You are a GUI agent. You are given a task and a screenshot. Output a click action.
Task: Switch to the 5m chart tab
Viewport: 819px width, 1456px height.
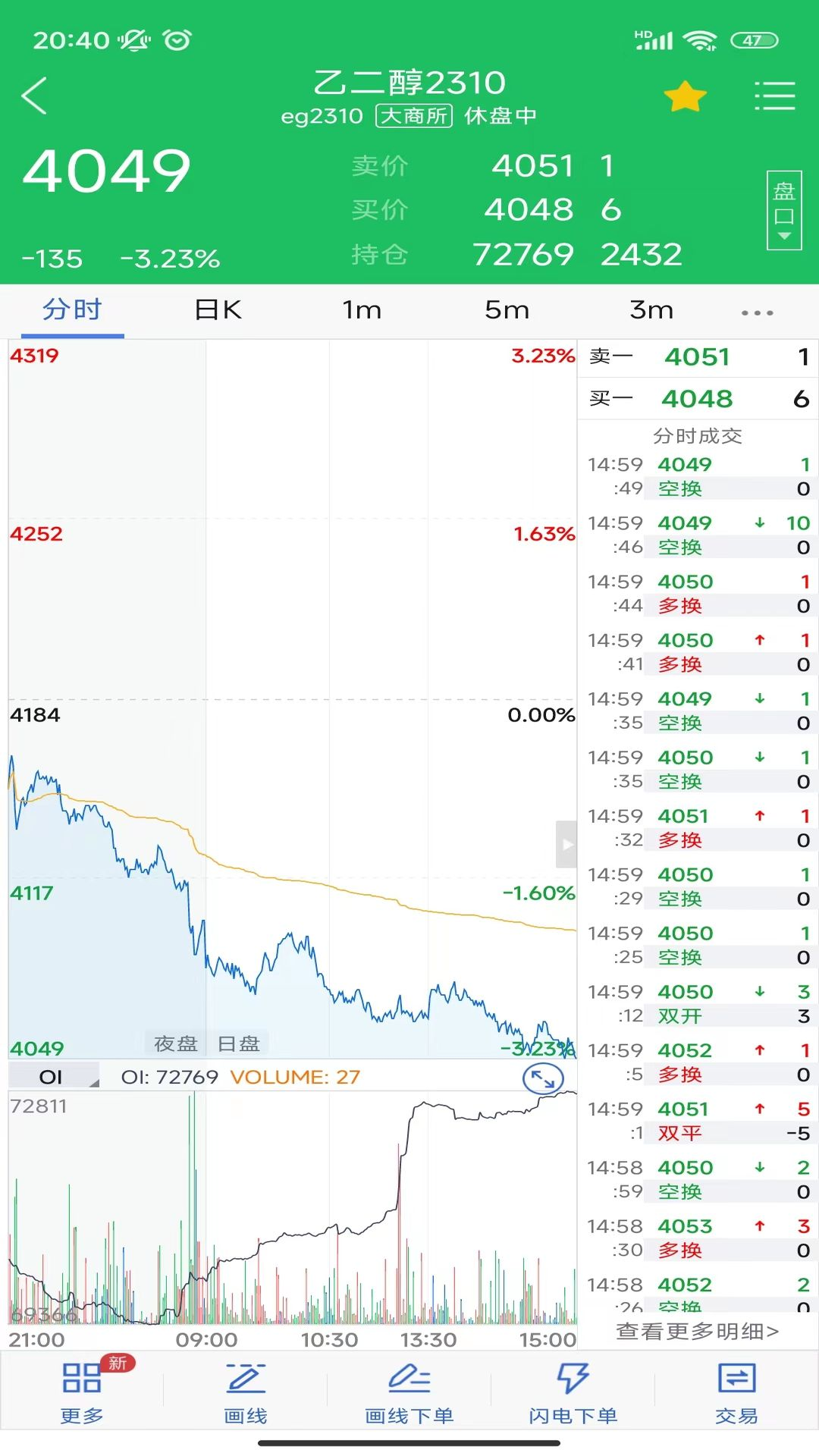[x=507, y=310]
